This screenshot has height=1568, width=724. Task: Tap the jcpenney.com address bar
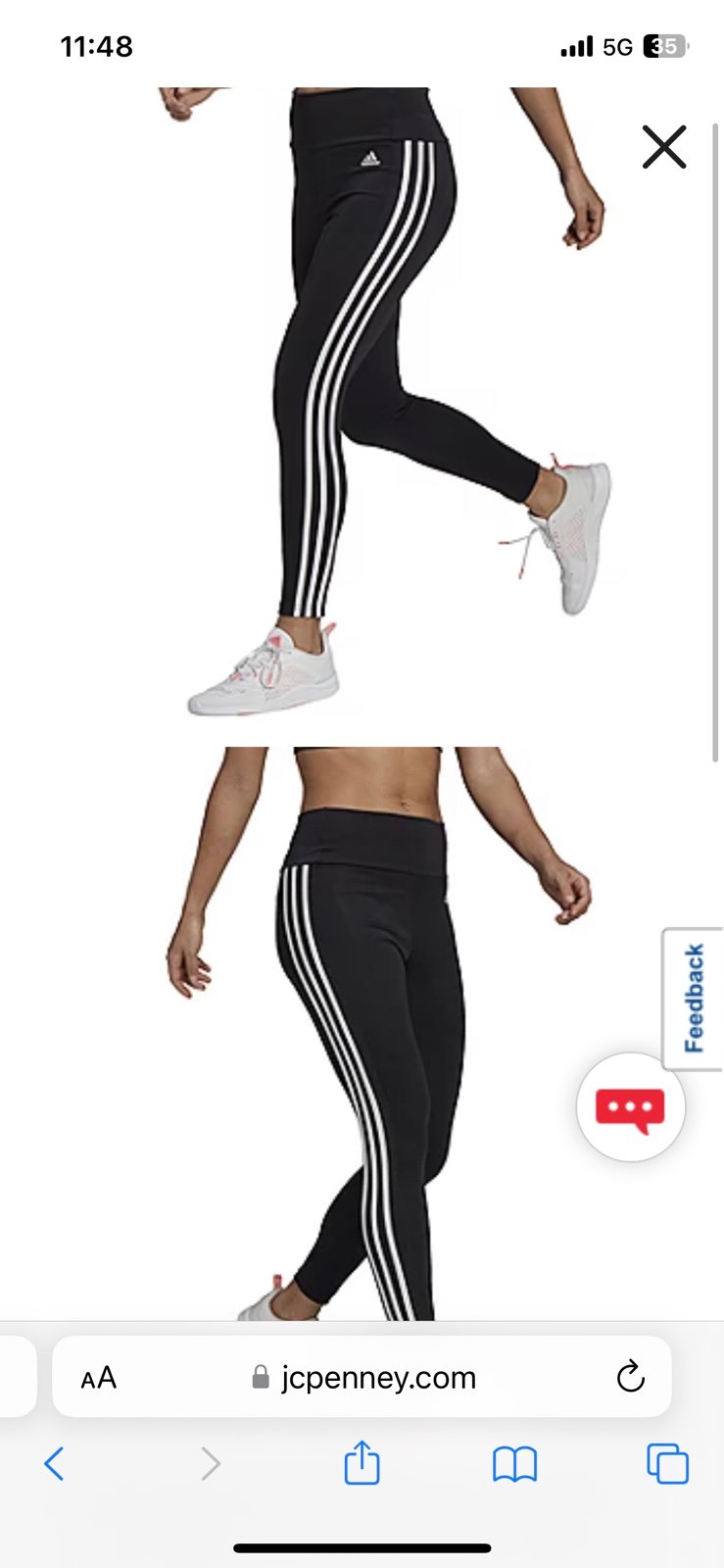click(x=362, y=1377)
